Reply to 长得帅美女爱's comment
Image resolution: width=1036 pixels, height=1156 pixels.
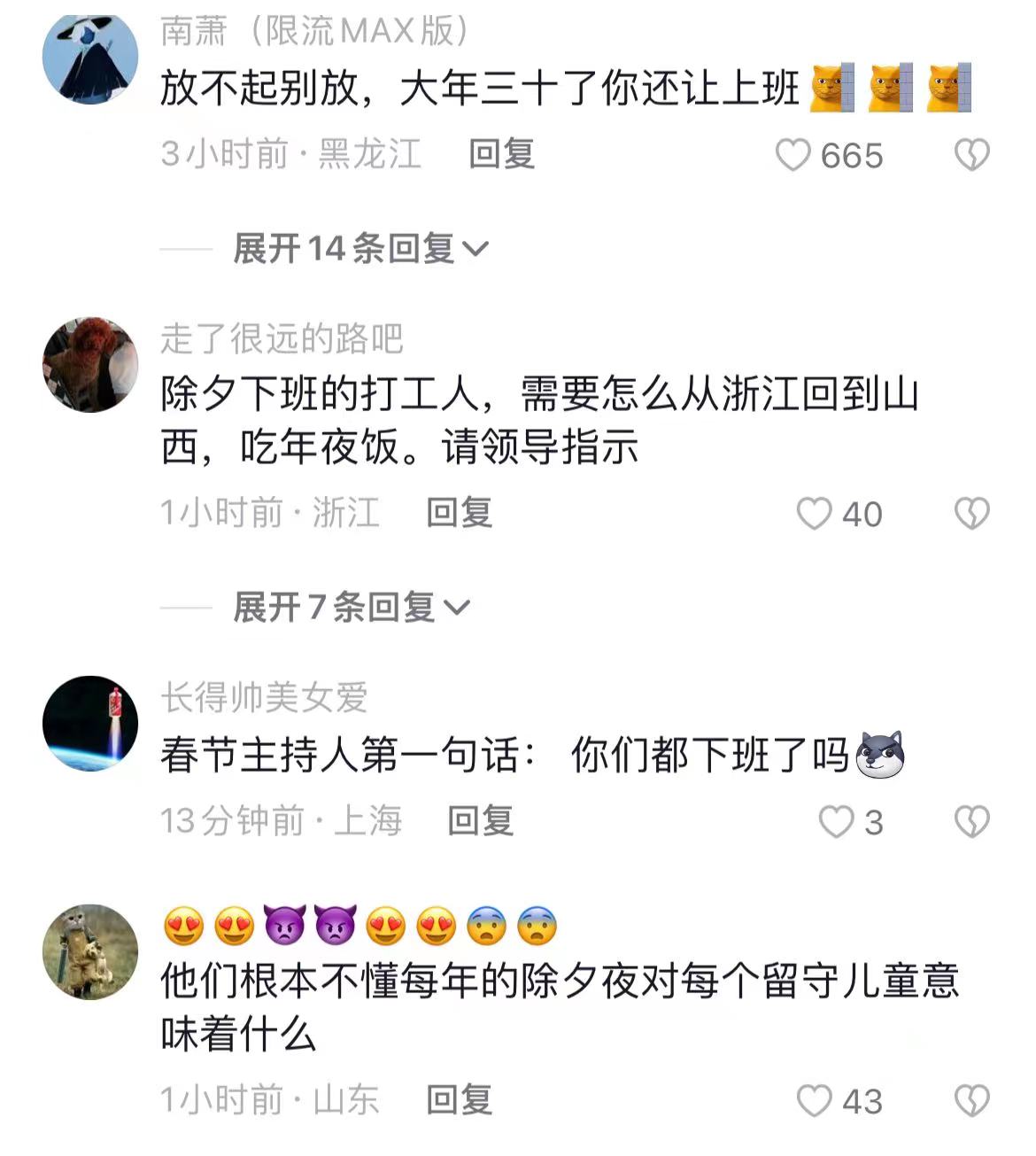coord(480,821)
